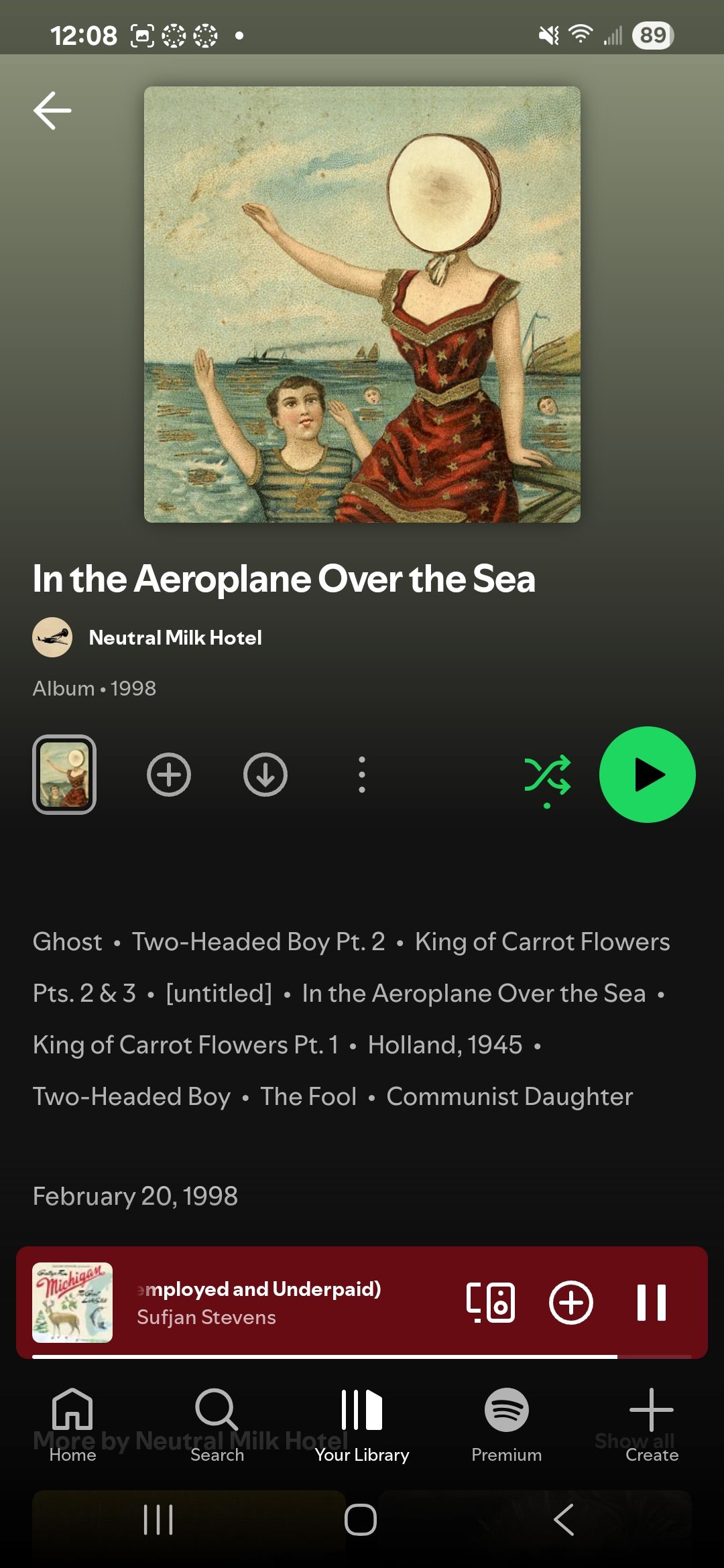724x1568 pixels.
Task: Open the connect to device picker
Action: [491, 1303]
